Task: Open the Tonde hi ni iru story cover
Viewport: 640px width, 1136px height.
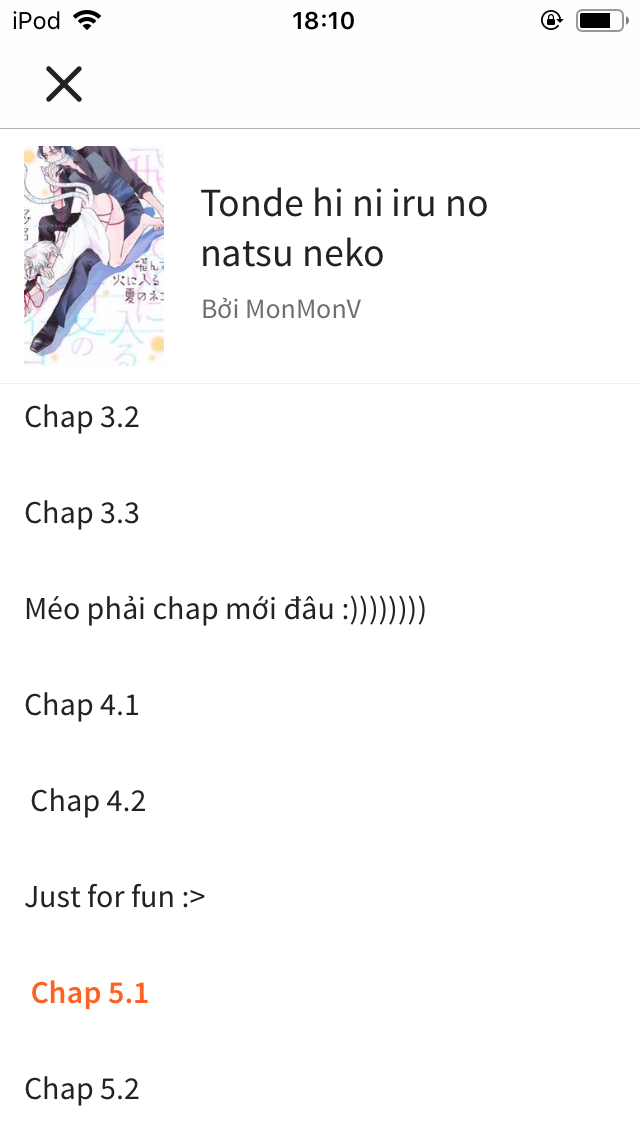Action: (94, 256)
